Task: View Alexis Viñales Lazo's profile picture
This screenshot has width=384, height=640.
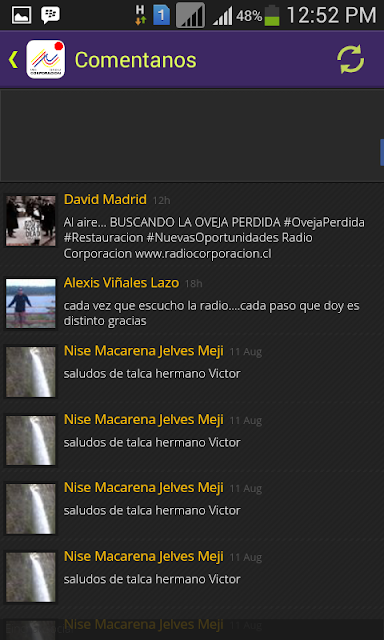Action: (x=31, y=303)
